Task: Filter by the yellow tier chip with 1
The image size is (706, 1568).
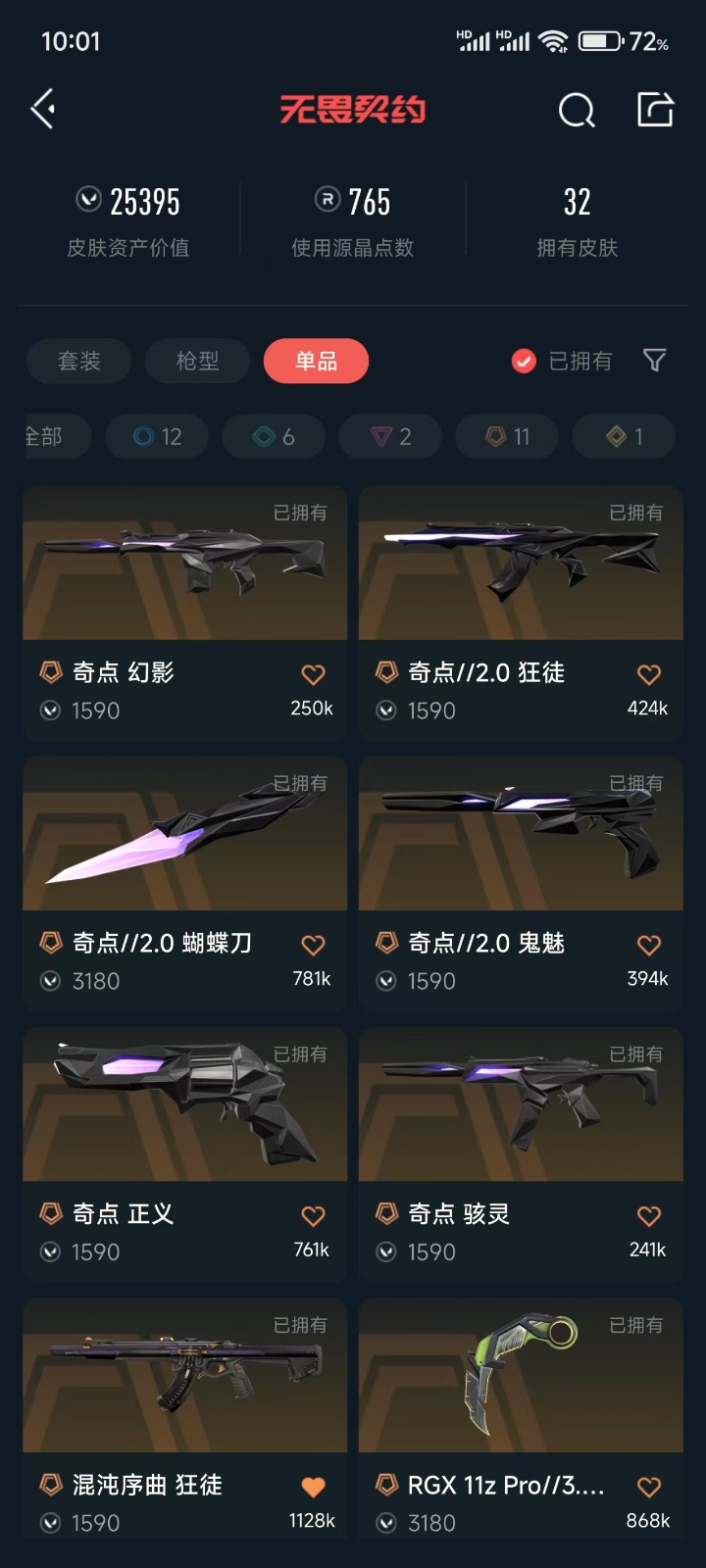Action: point(624,436)
